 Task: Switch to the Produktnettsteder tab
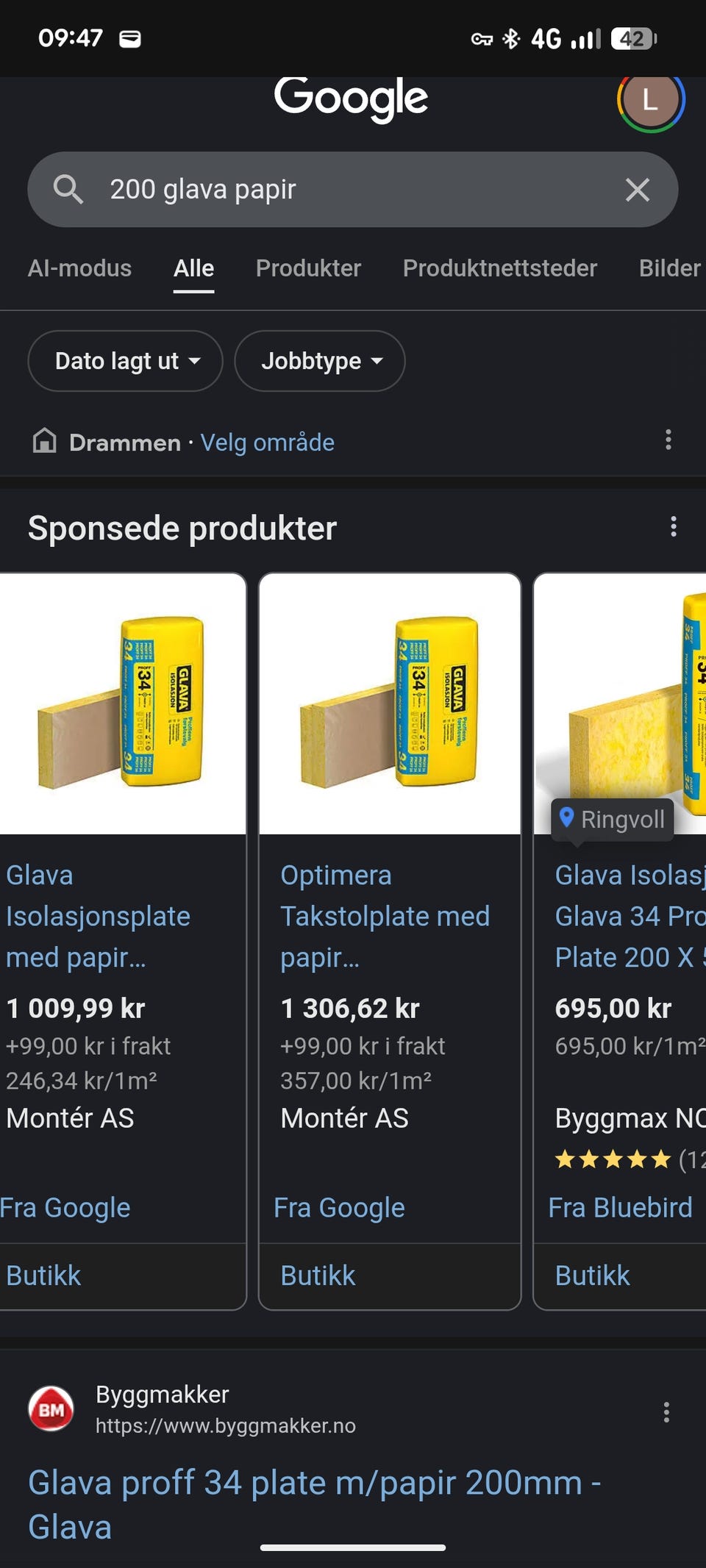(x=499, y=268)
